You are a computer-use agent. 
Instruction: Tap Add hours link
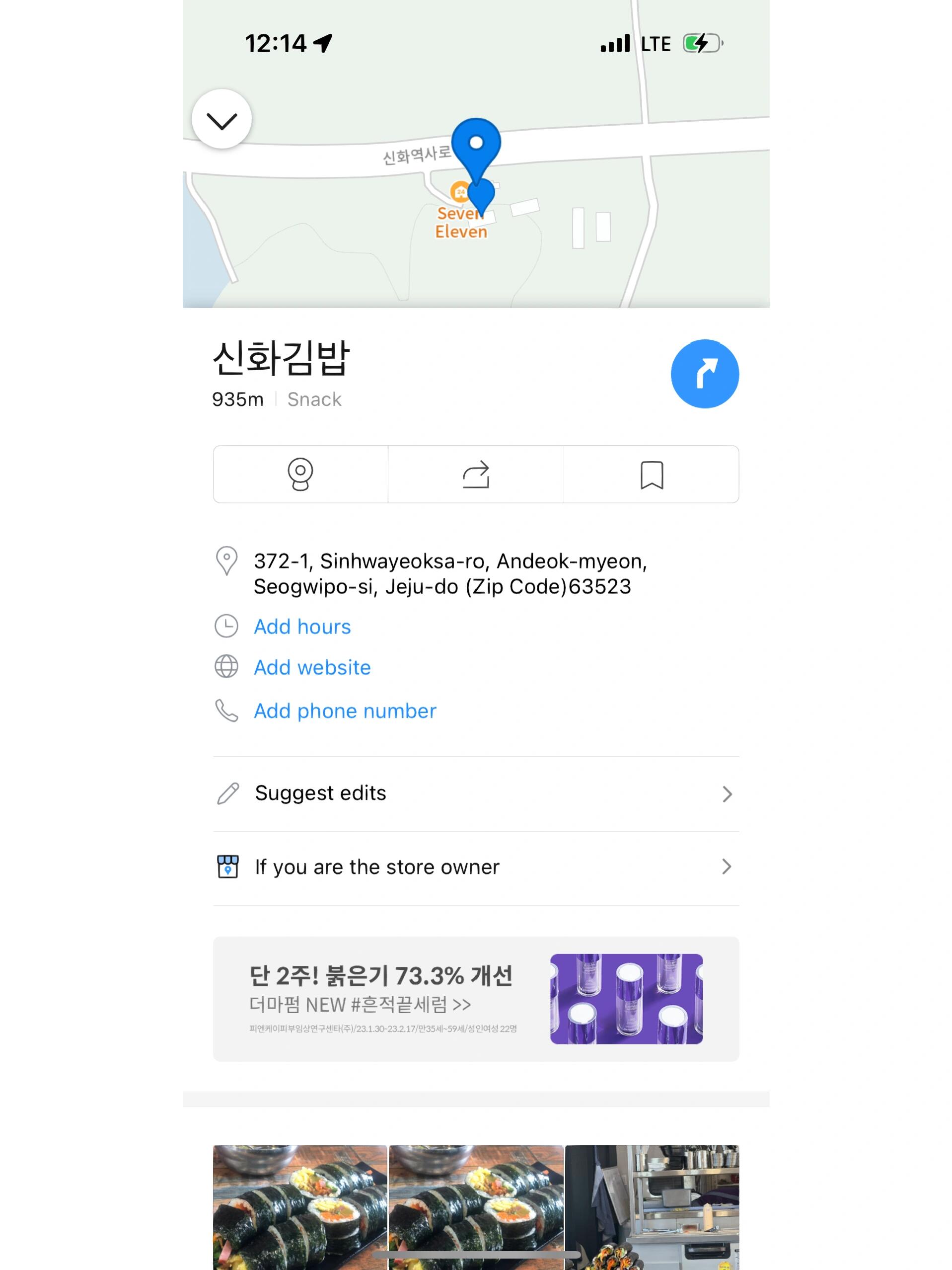point(302,627)
